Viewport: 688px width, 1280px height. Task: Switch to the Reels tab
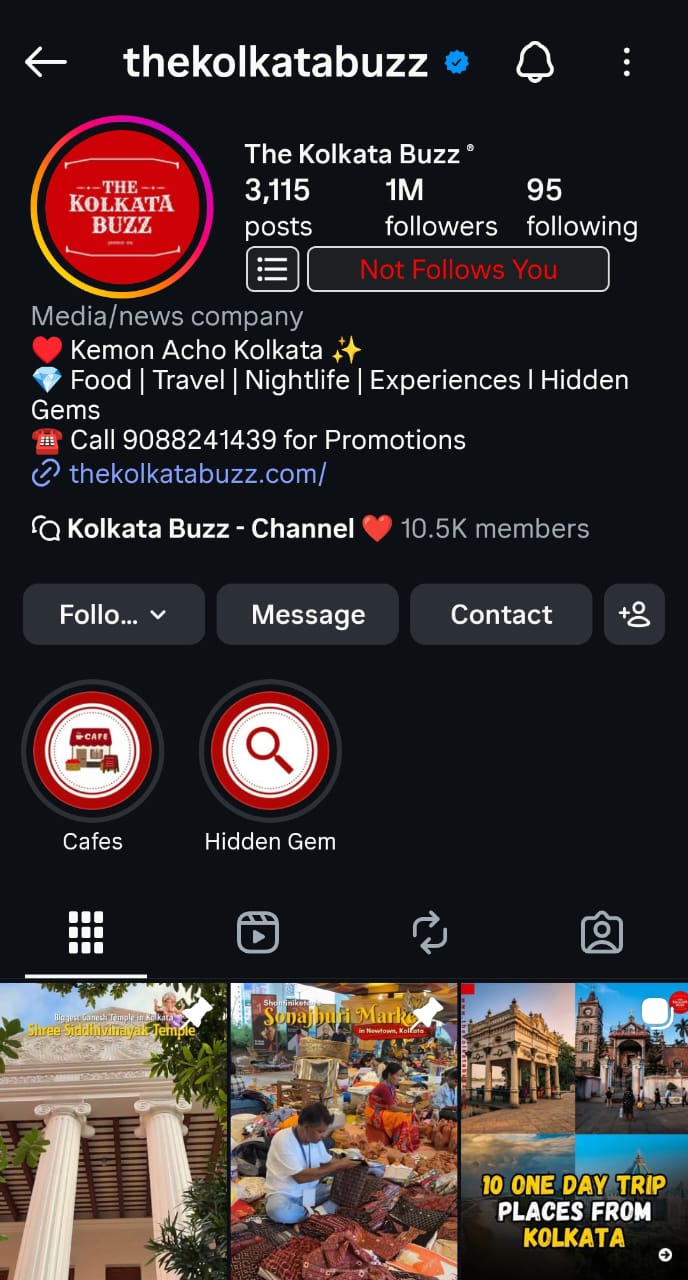click(258, 933)
